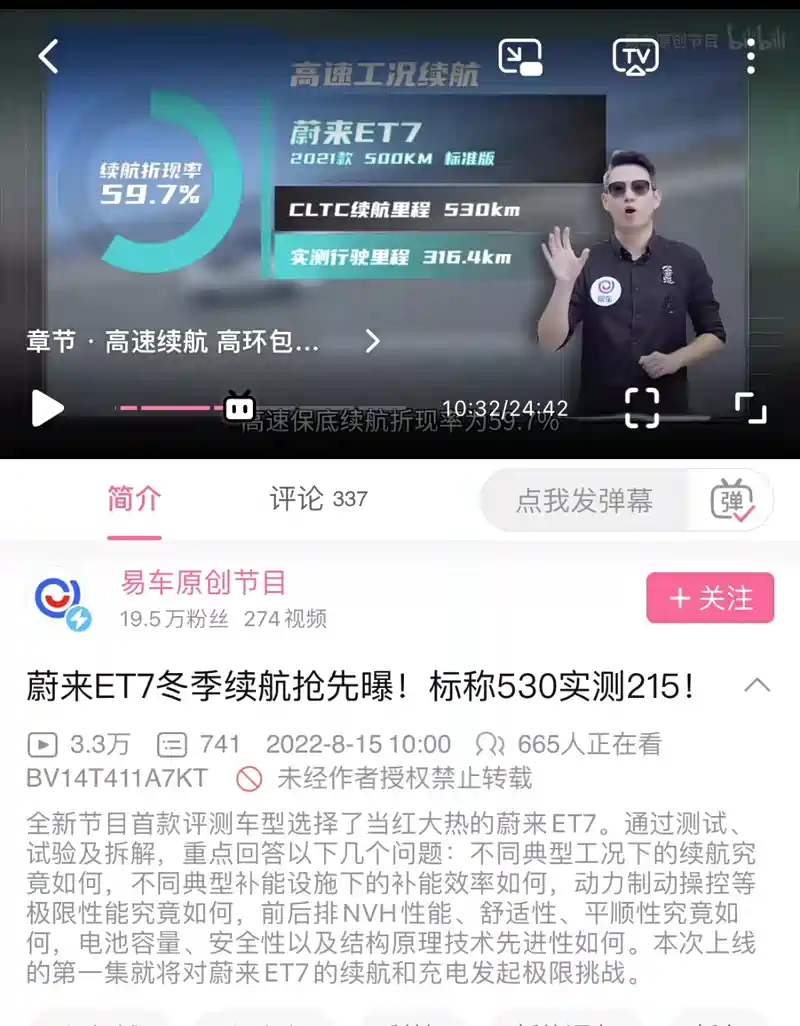
Task: Open the video overflow menu
Action: (751, 57)
